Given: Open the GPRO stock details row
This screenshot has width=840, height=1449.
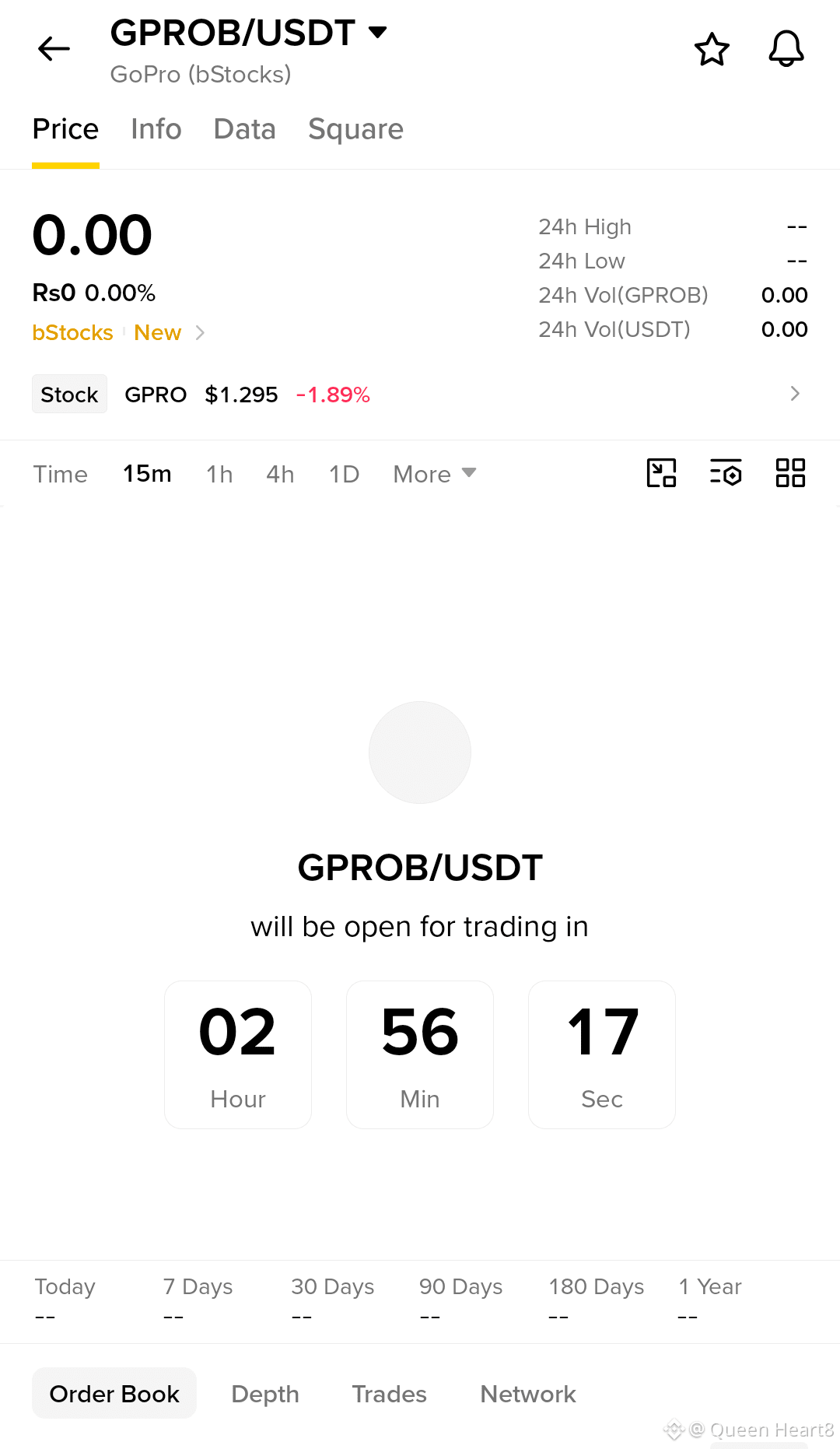Looking at the screenshot, I should pos(420,395).
